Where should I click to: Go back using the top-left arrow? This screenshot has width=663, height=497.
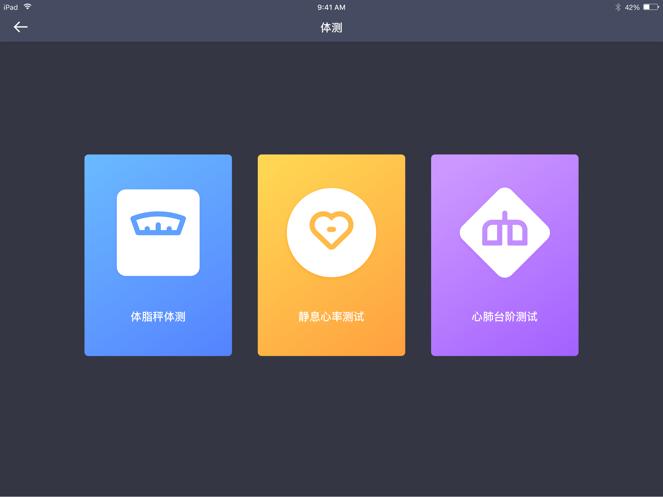20,27
